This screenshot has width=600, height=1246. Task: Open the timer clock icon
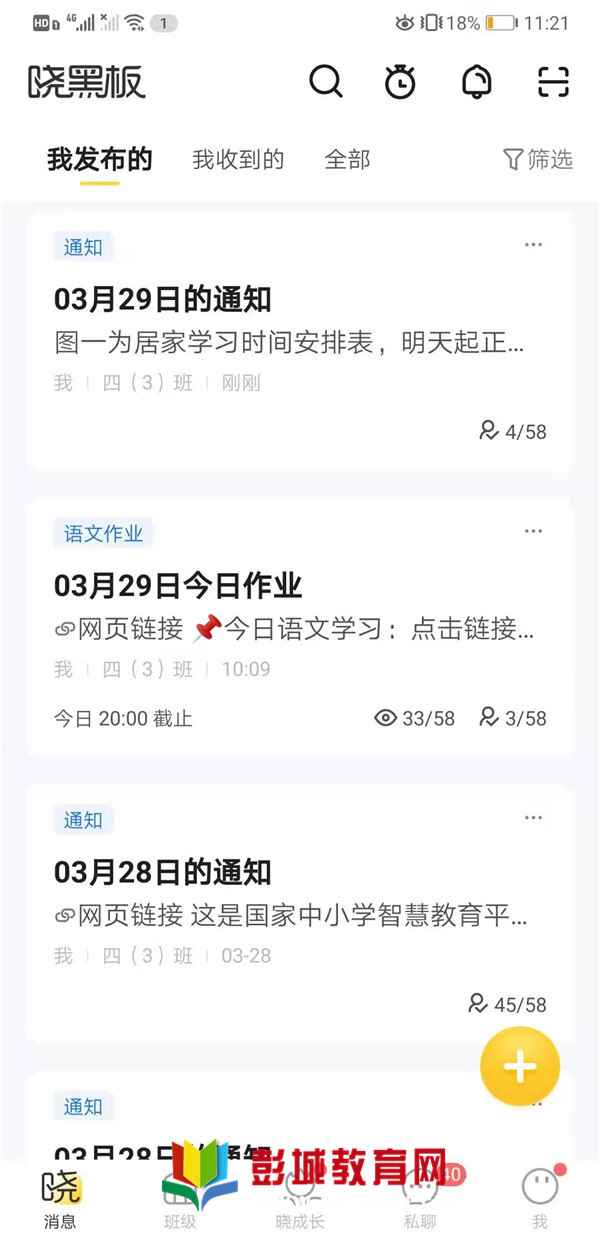[401, 82]
